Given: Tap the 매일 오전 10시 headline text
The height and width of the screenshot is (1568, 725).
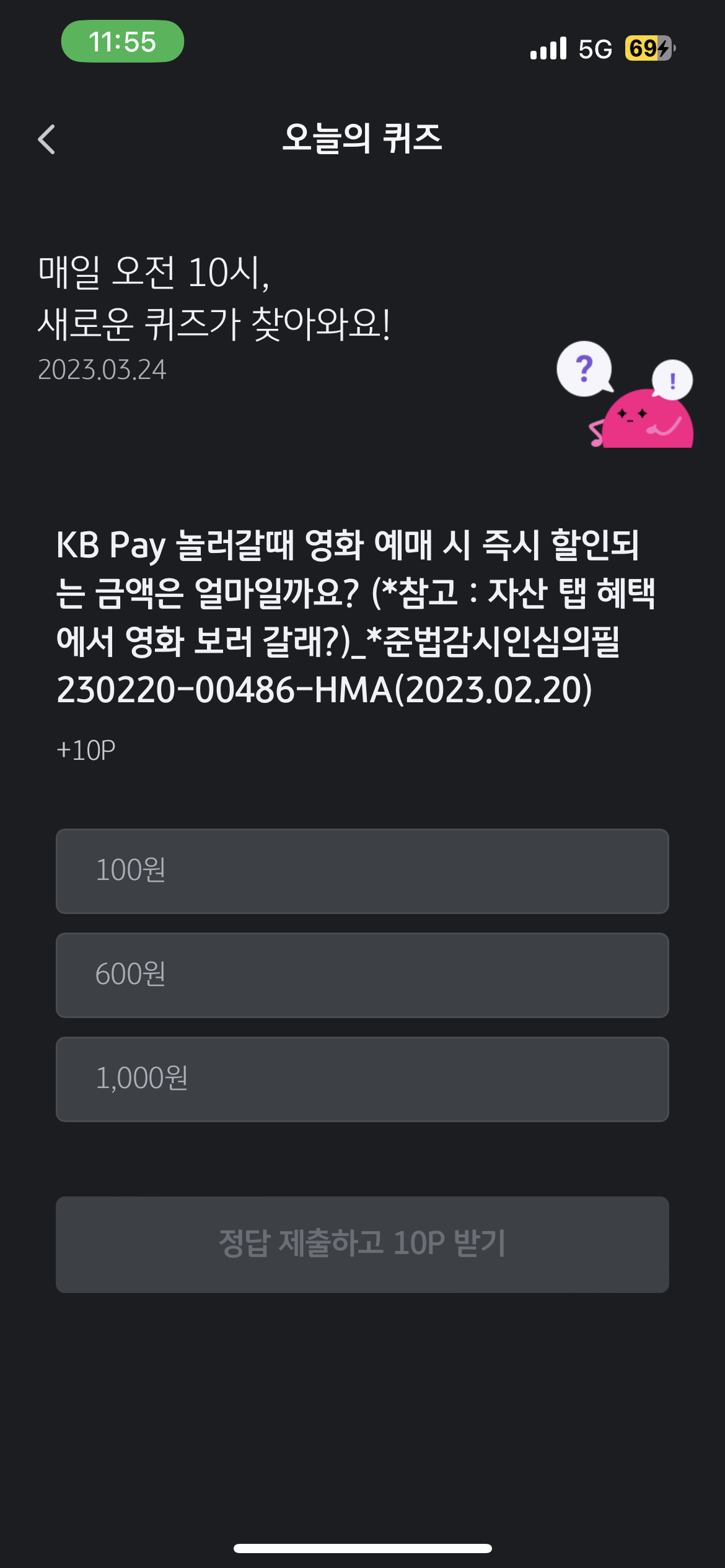Looking at the screenshot, I should coord(155,271).
